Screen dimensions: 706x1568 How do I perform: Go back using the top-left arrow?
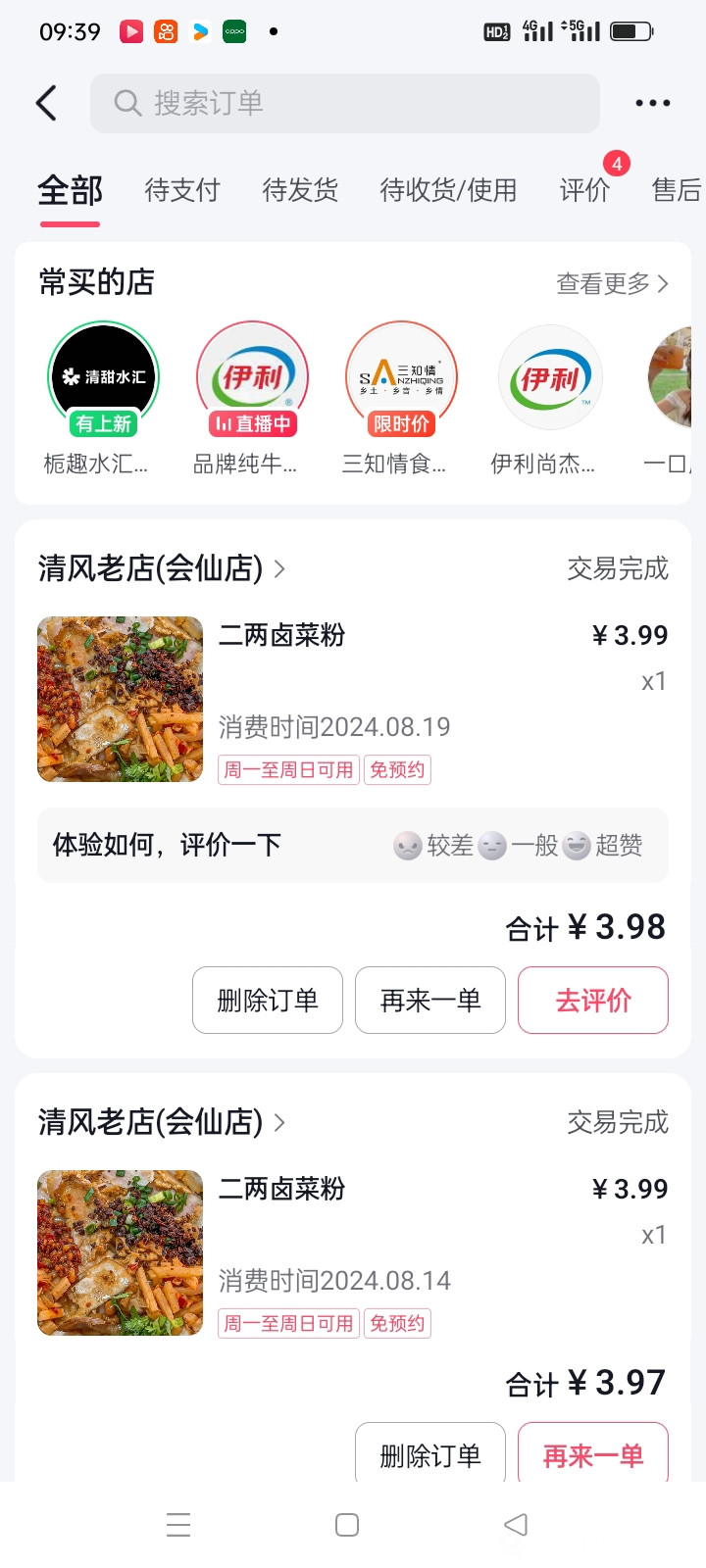pyautogui.click(x=46, y=103)
